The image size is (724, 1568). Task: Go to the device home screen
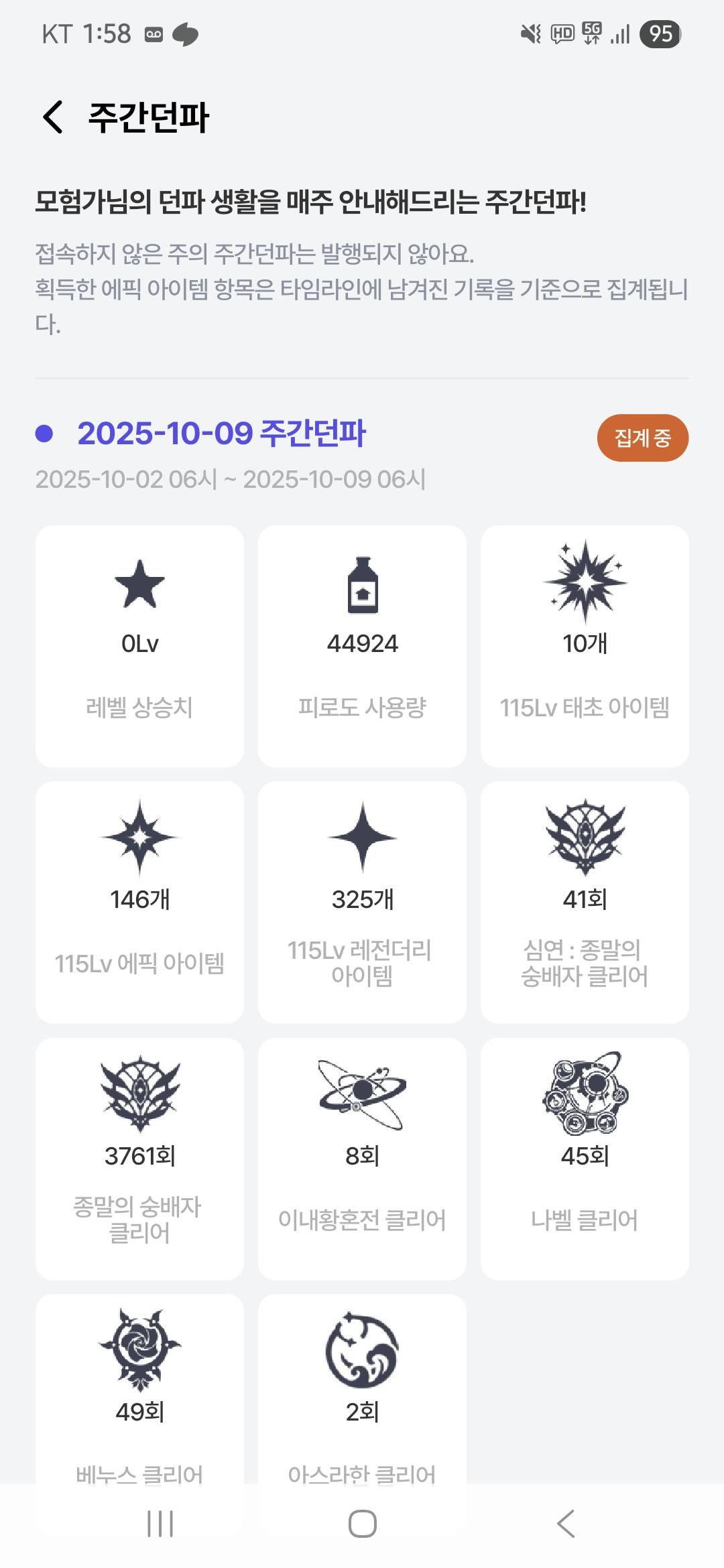point(362,1524)
